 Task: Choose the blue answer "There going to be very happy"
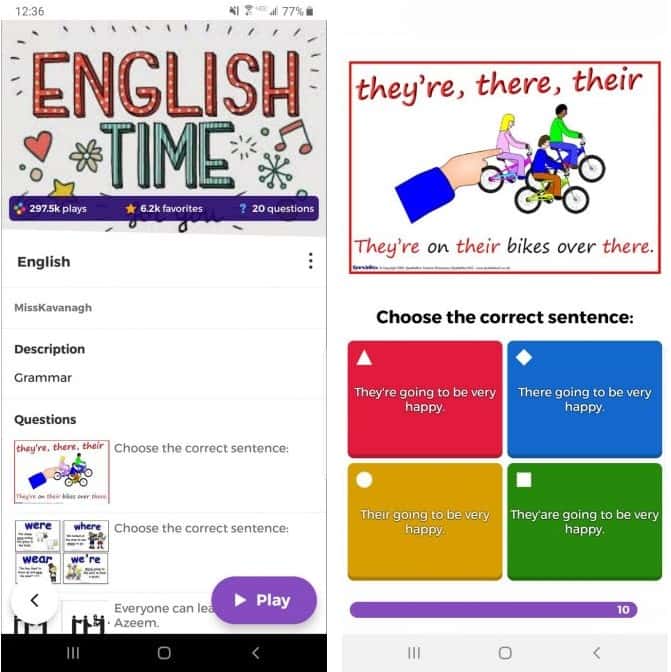[584, 399]
